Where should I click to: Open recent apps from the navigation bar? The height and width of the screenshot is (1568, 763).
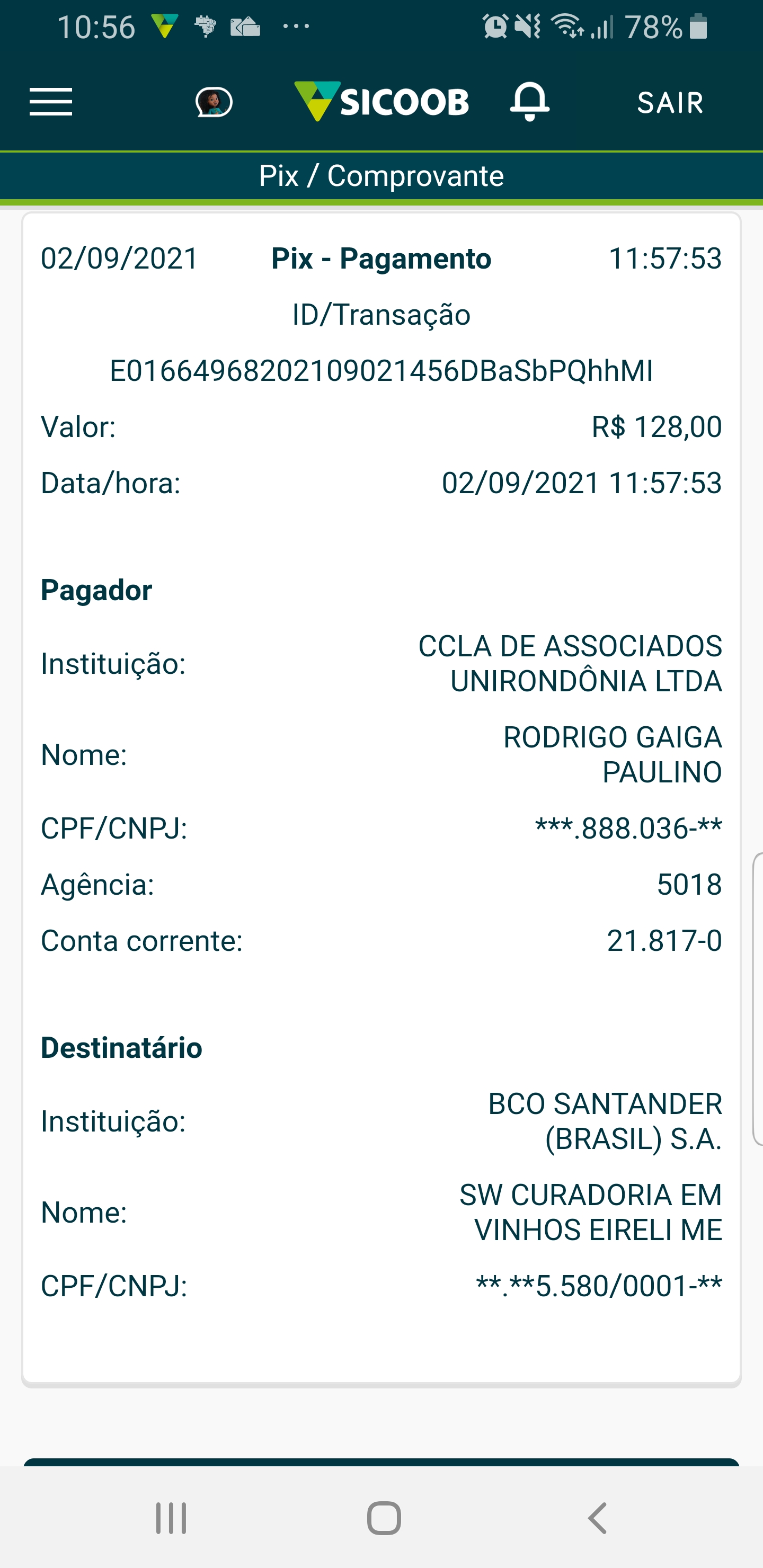pos(171,1518)
